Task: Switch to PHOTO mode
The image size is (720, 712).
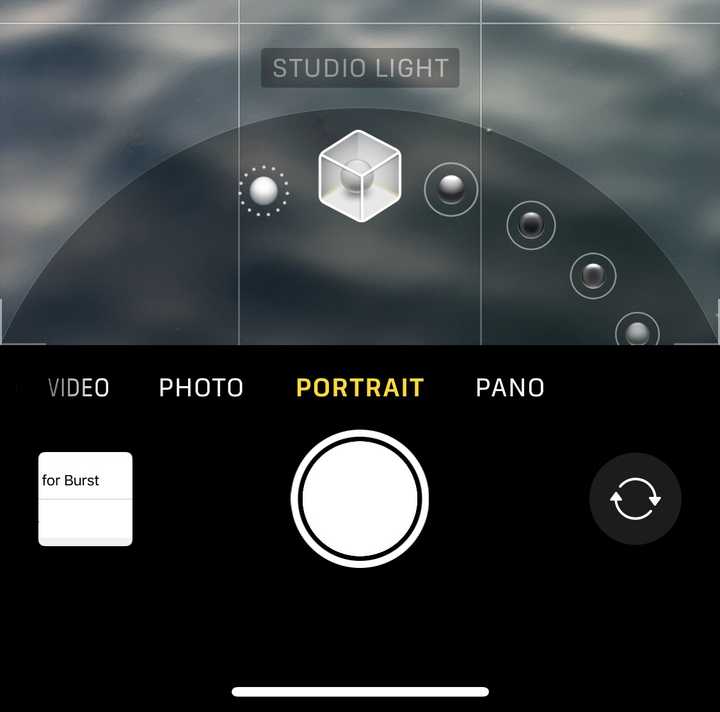Action: 201,388
